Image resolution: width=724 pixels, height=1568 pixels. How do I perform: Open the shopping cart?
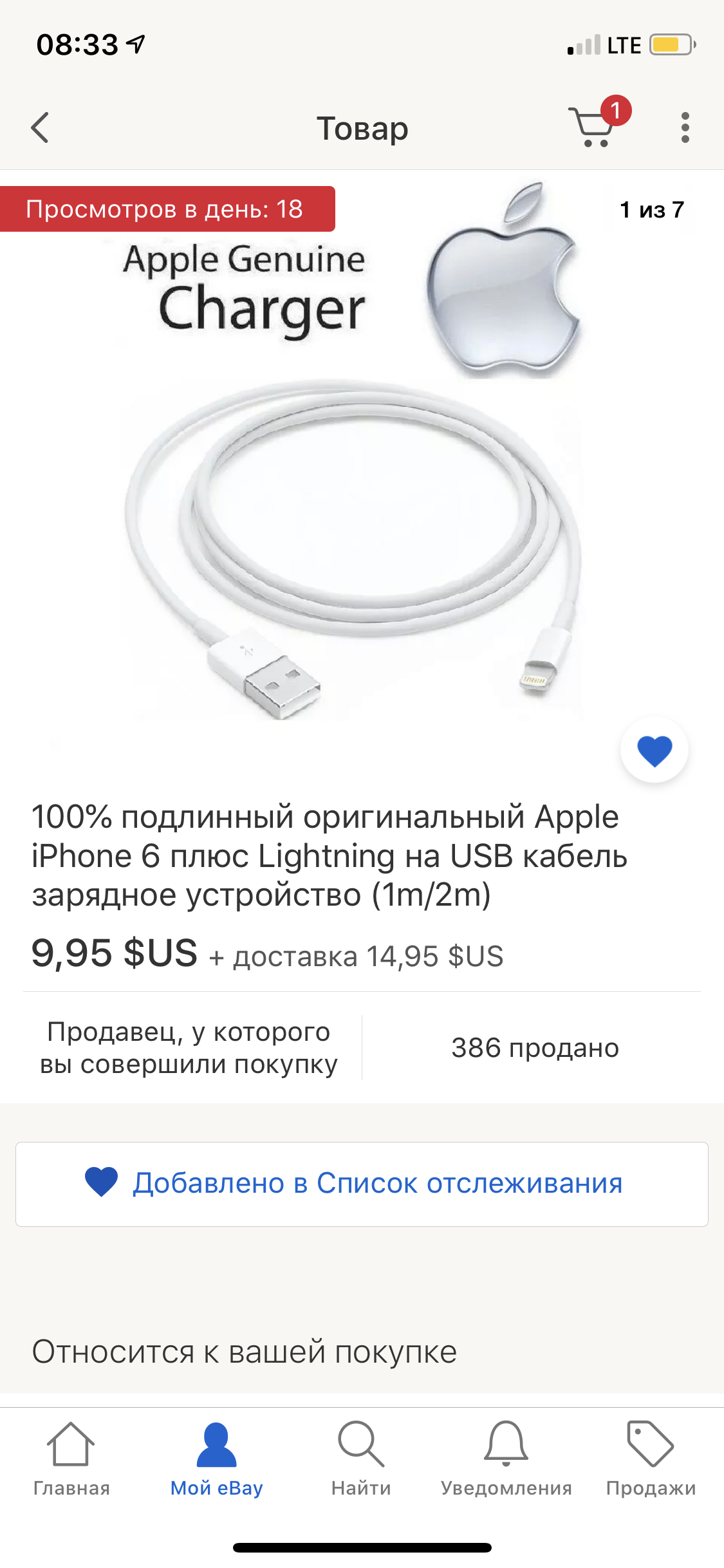(593, 127)
